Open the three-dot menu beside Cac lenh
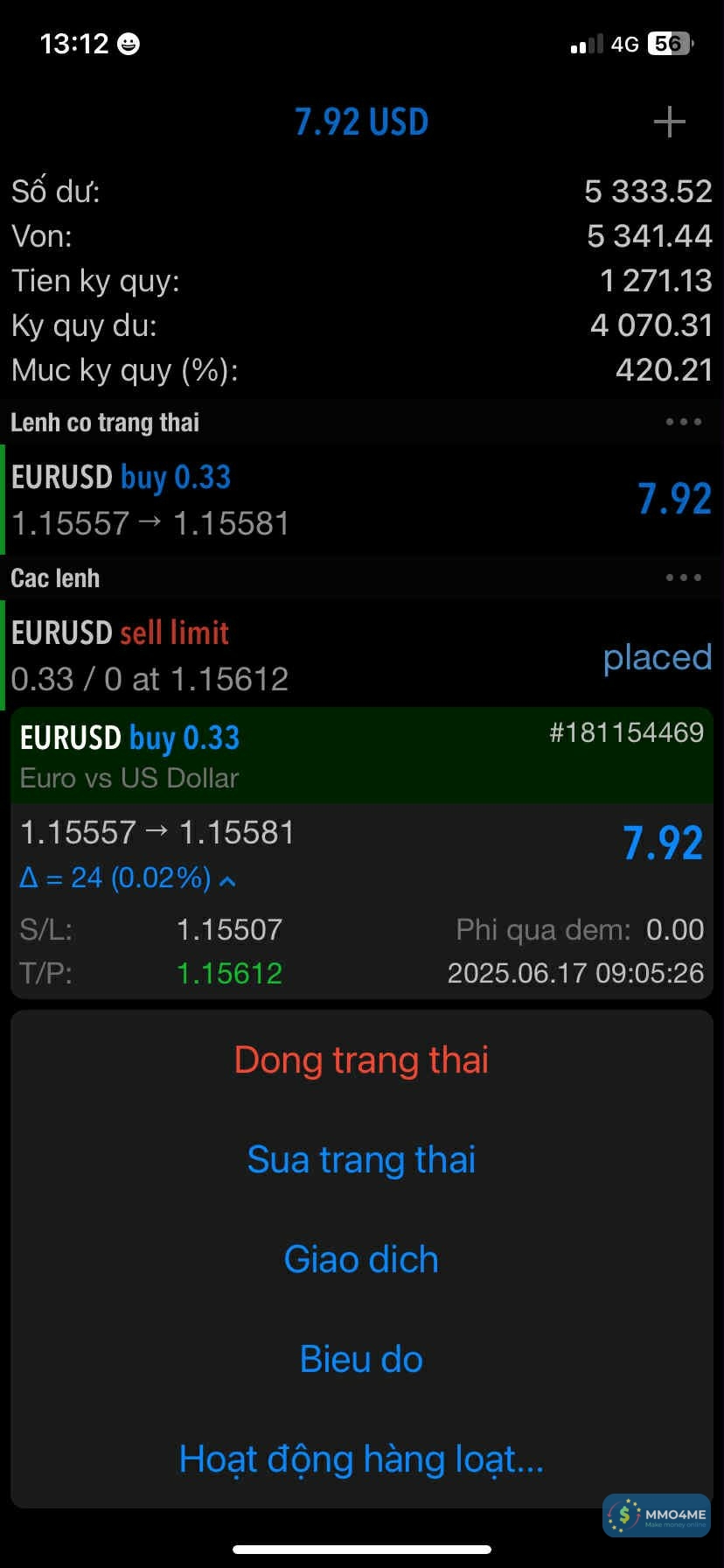 [x=683, y=577]
